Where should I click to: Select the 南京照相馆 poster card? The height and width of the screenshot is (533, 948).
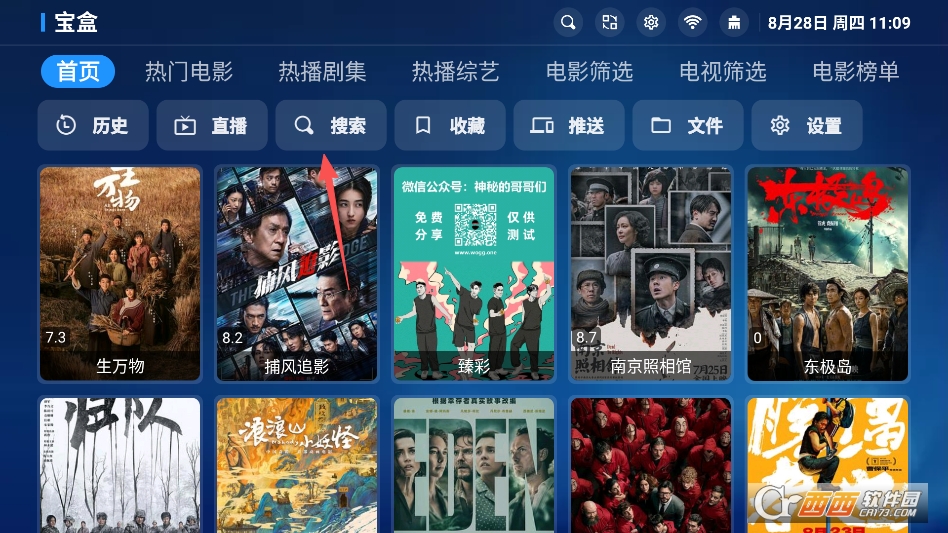pos(651,273)
